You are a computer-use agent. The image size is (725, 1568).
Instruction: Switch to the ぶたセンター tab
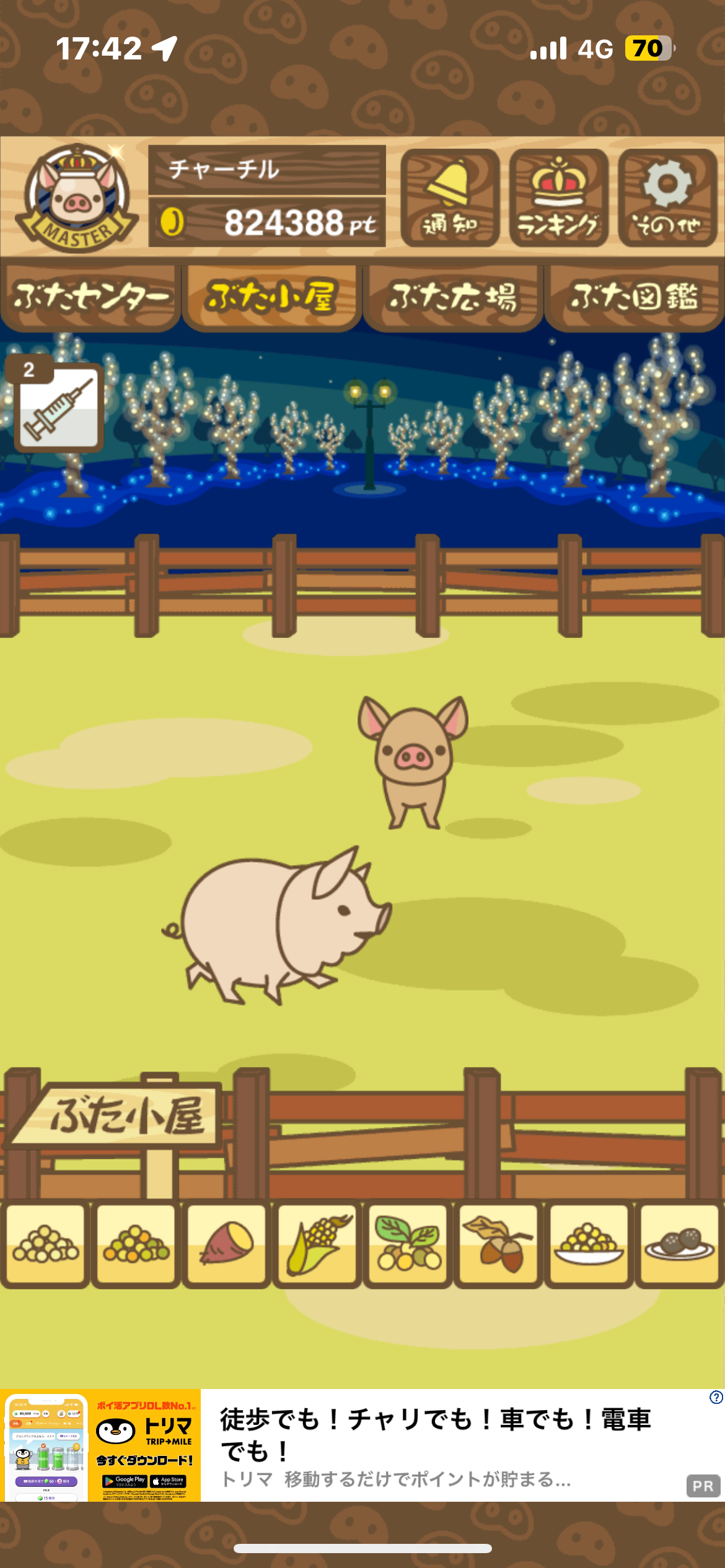90,297
